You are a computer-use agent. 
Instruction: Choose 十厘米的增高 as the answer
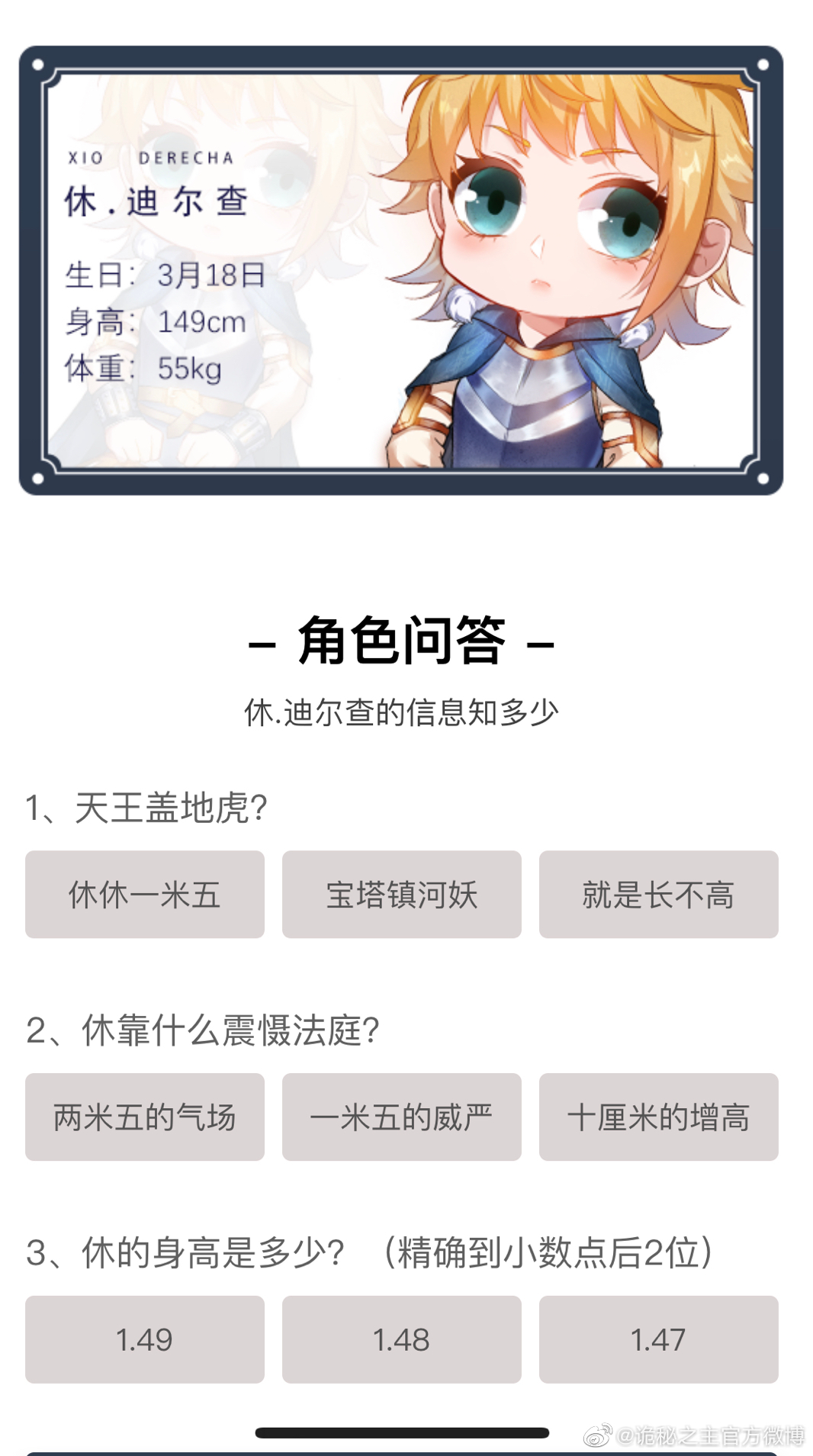(658, 1117)
